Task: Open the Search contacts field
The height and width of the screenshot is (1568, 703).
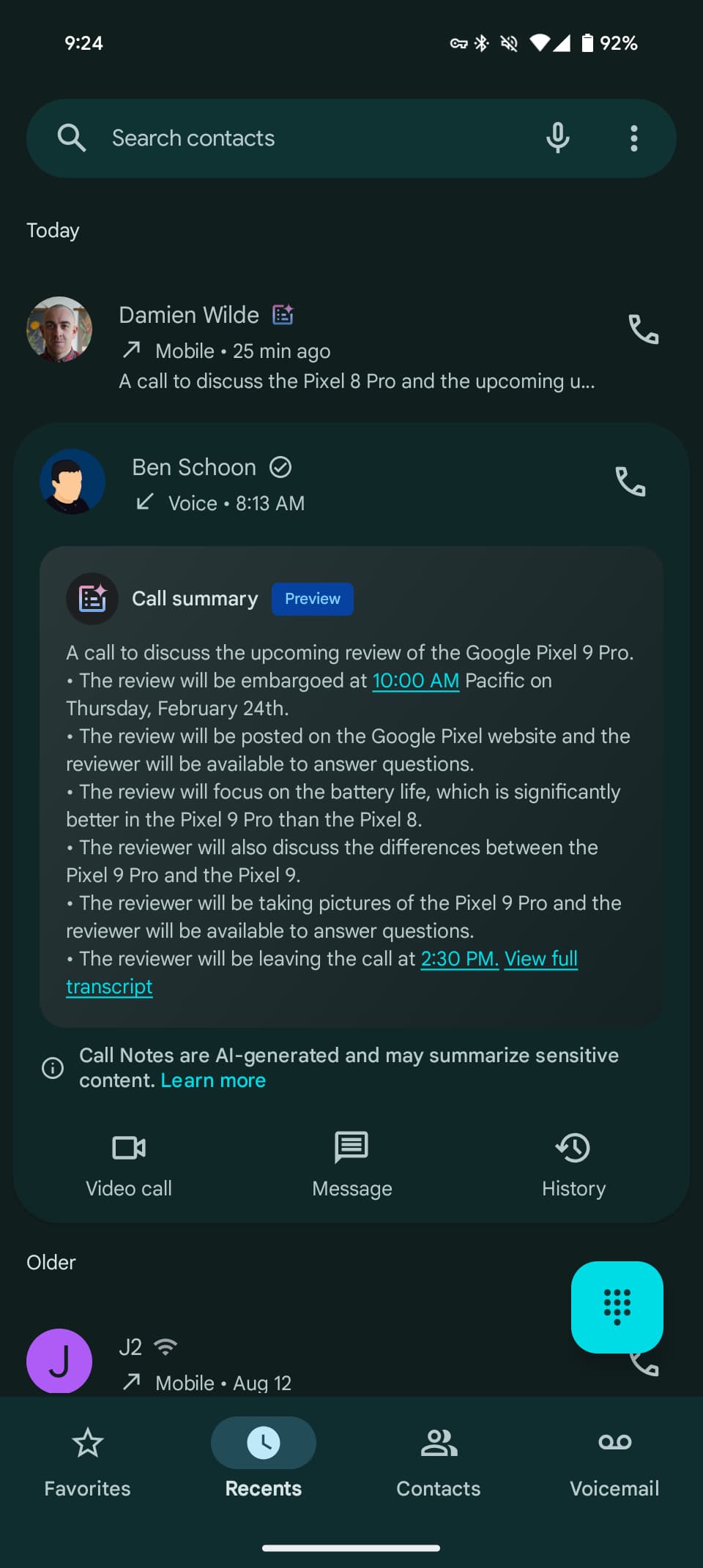Action: (293, 138)
